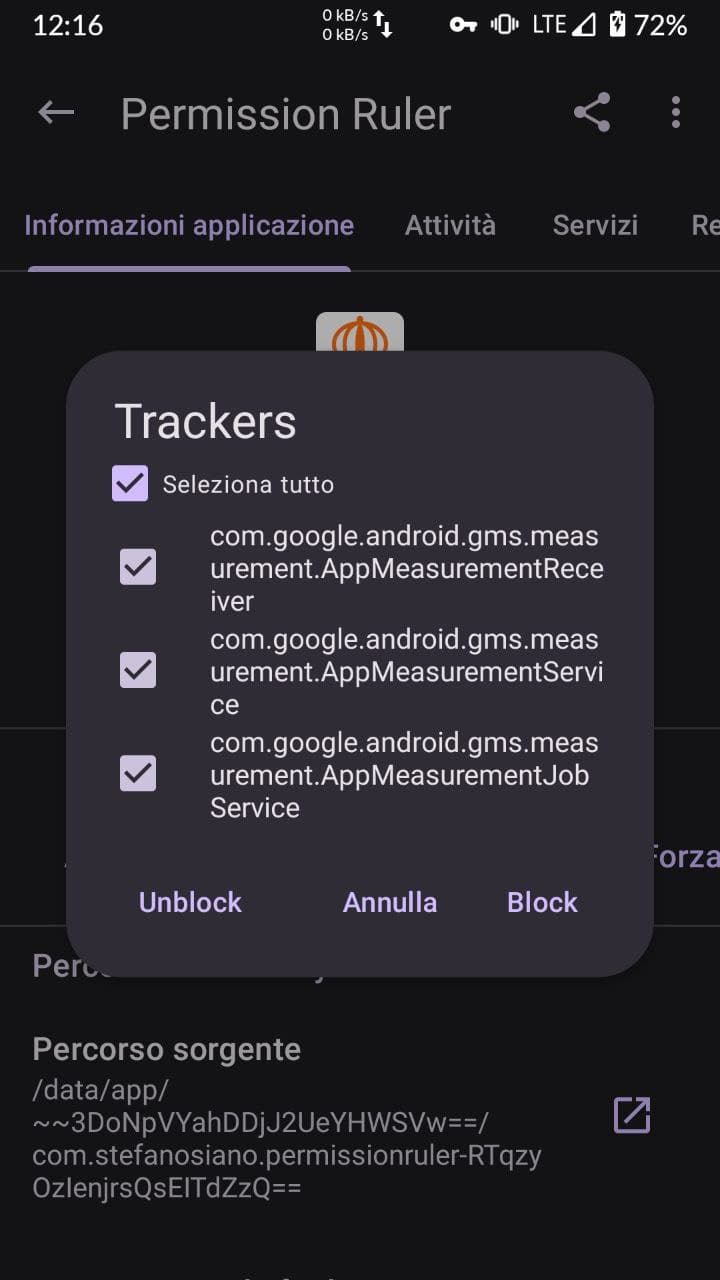Uncheck the AppMeasurementReceiver tracker
This screenshot has height=1280, width=720.
coord(138,567)
